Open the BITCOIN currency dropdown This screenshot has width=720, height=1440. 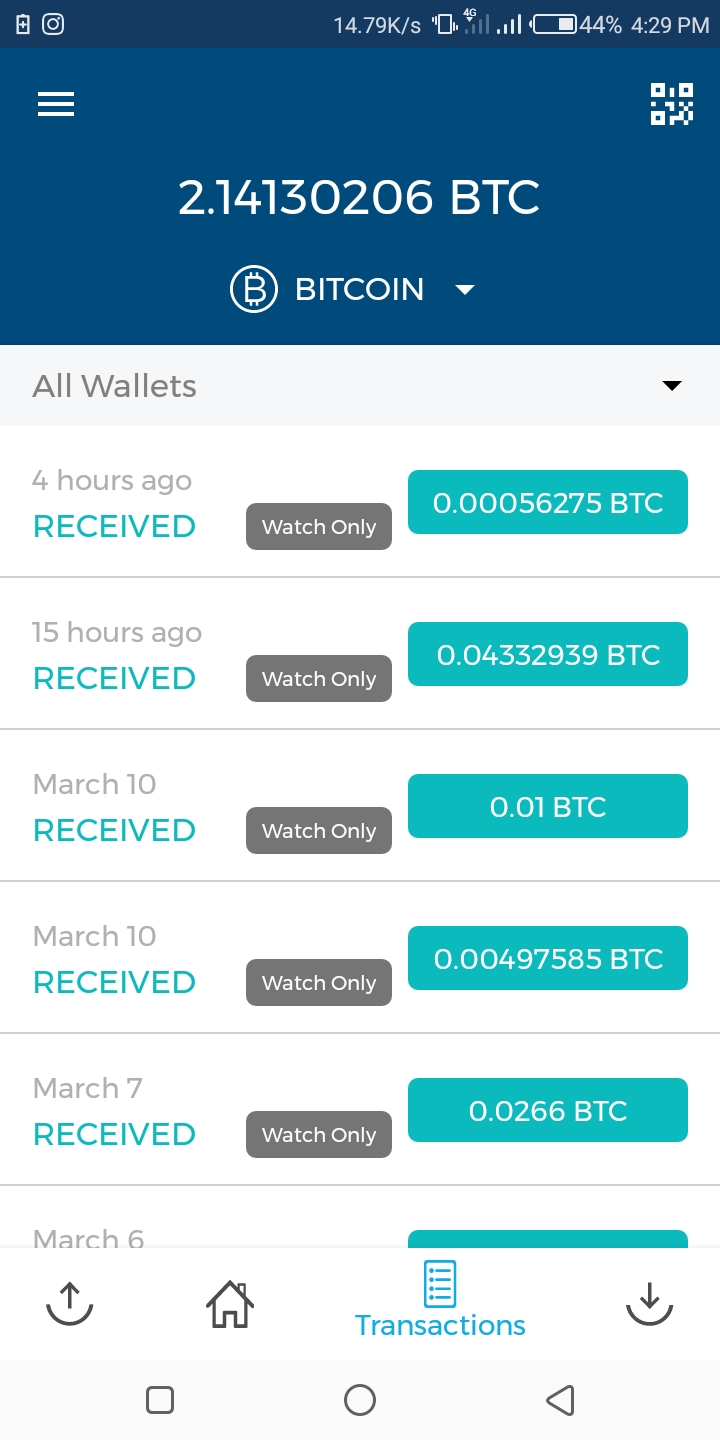464,289
